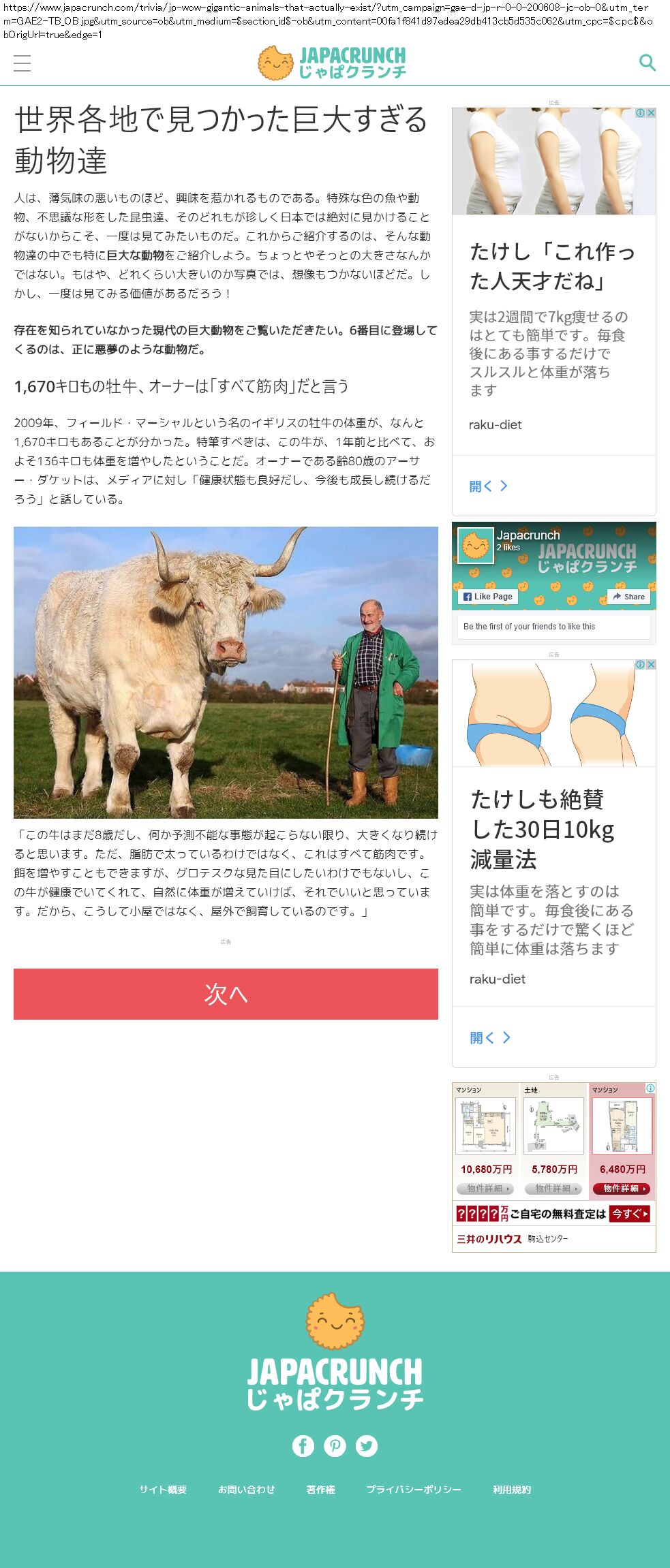Open Japacrunch Pinterest from footer
This screenshot has width=670, height=1568.
point(335,1445)
